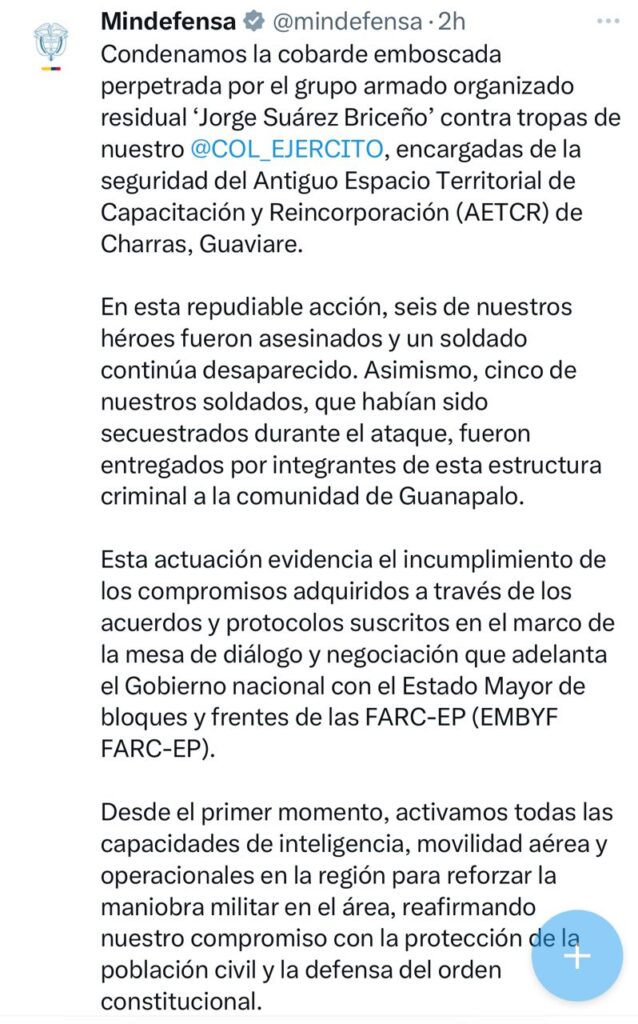Open the Mindefensa profile picture

[x=47, y=47]
